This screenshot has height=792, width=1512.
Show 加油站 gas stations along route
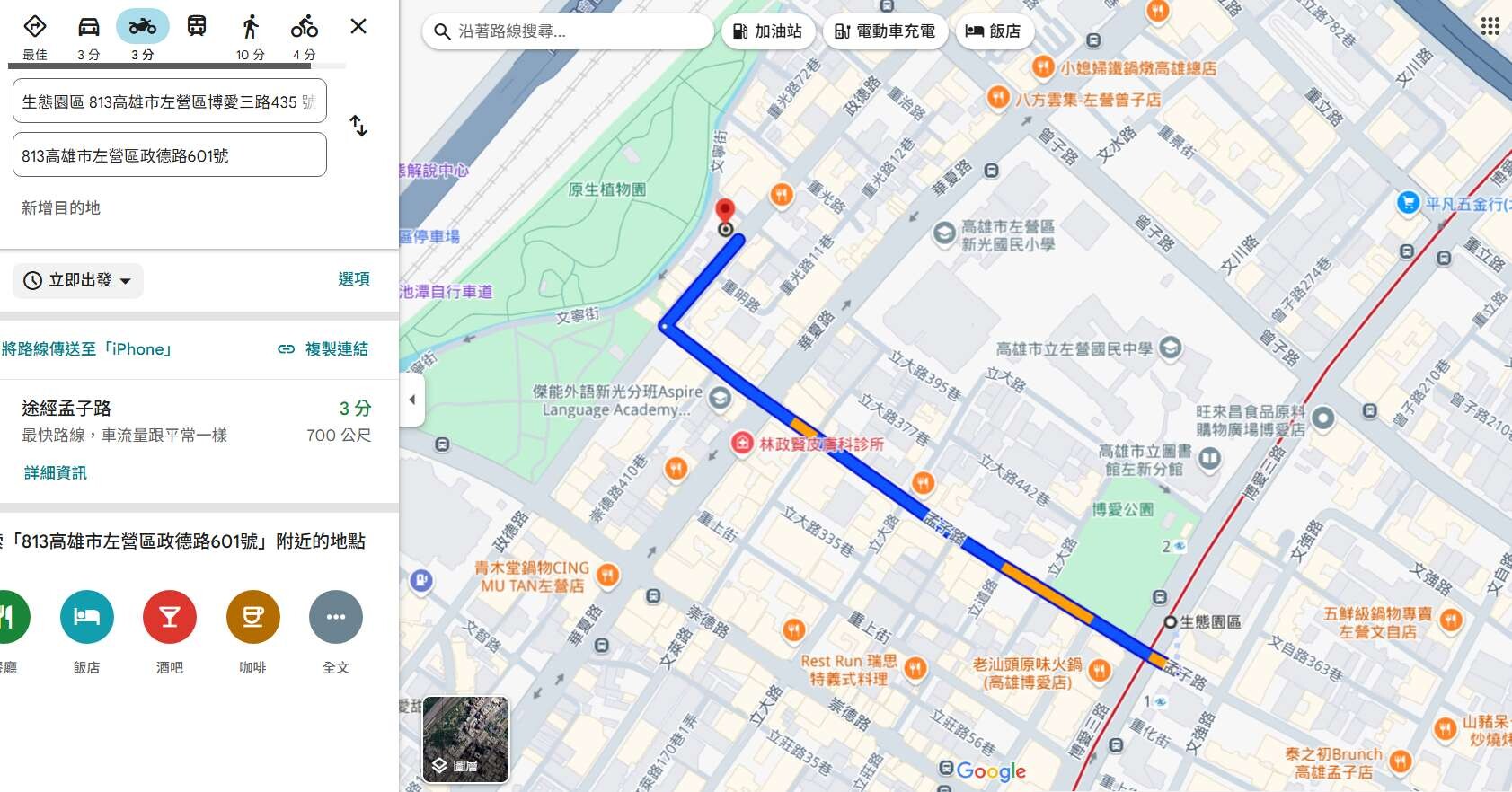767,31
